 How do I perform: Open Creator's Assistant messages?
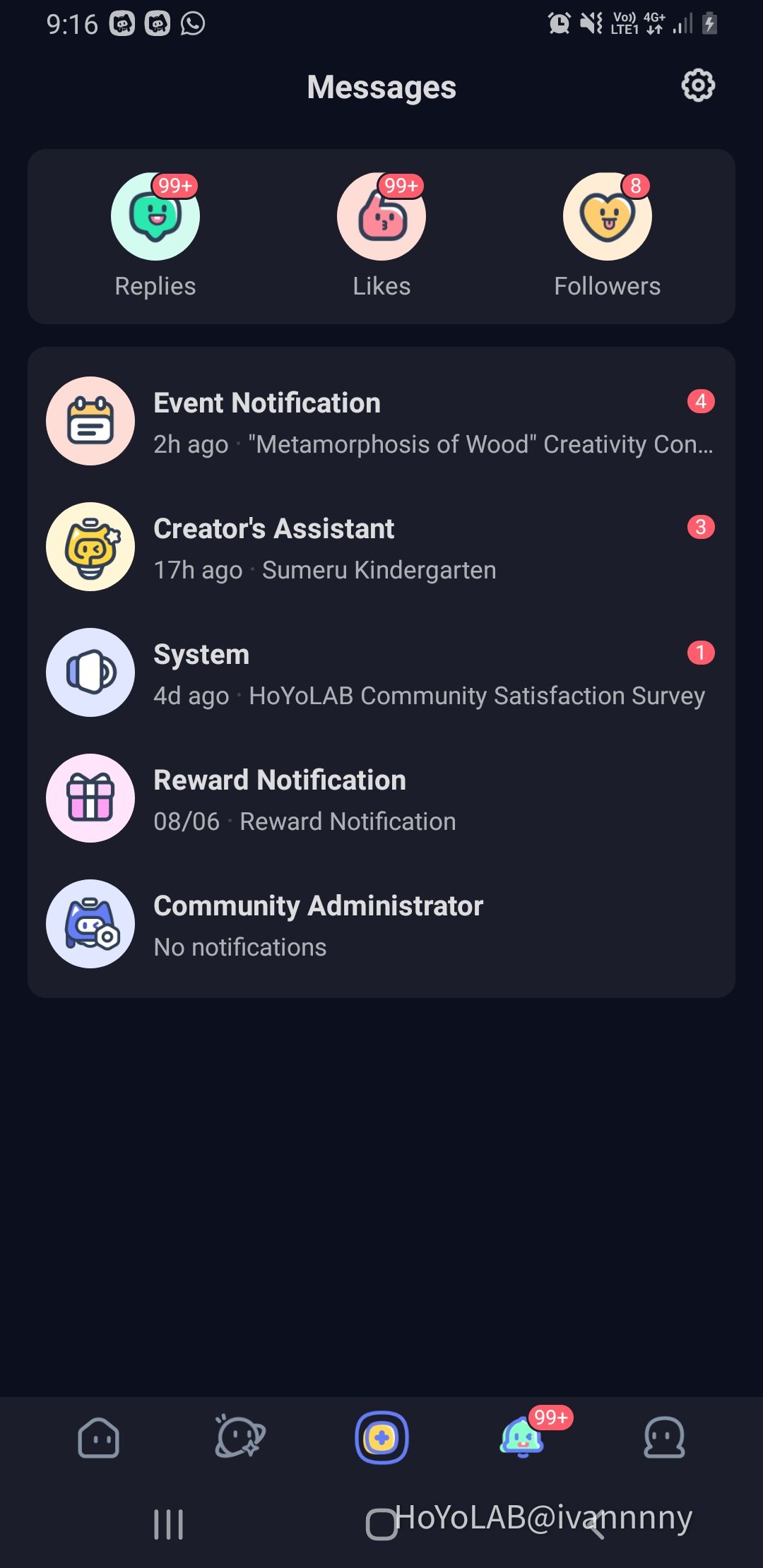click(381, 547)
